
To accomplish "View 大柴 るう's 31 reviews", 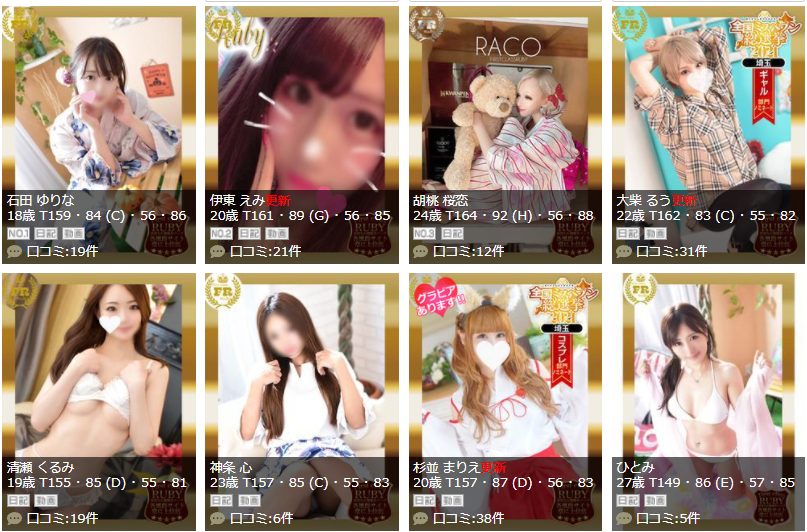I will pos(672,251).
